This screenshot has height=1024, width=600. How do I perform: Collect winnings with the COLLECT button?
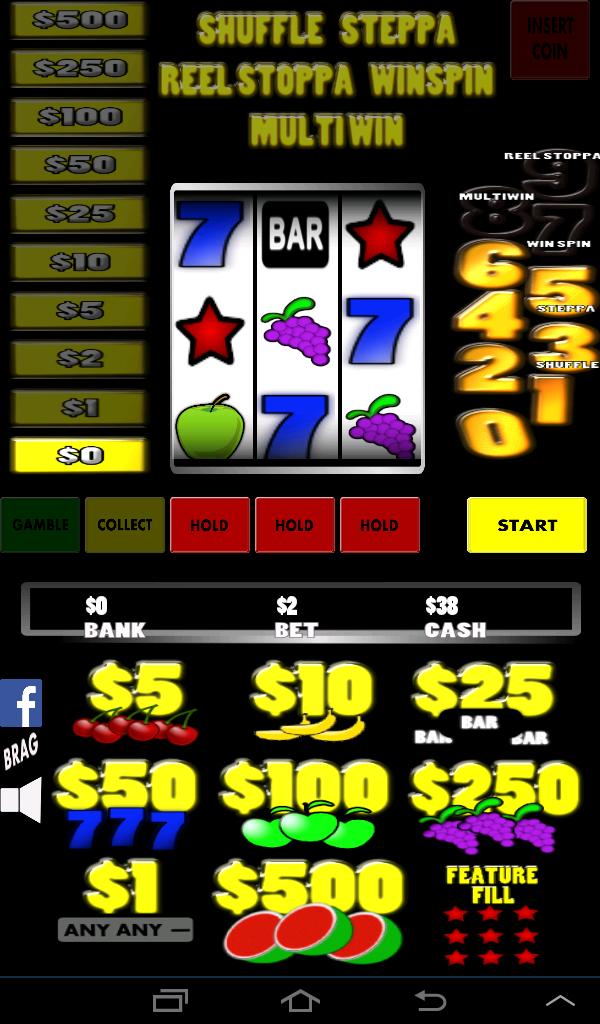coord(125,525)
